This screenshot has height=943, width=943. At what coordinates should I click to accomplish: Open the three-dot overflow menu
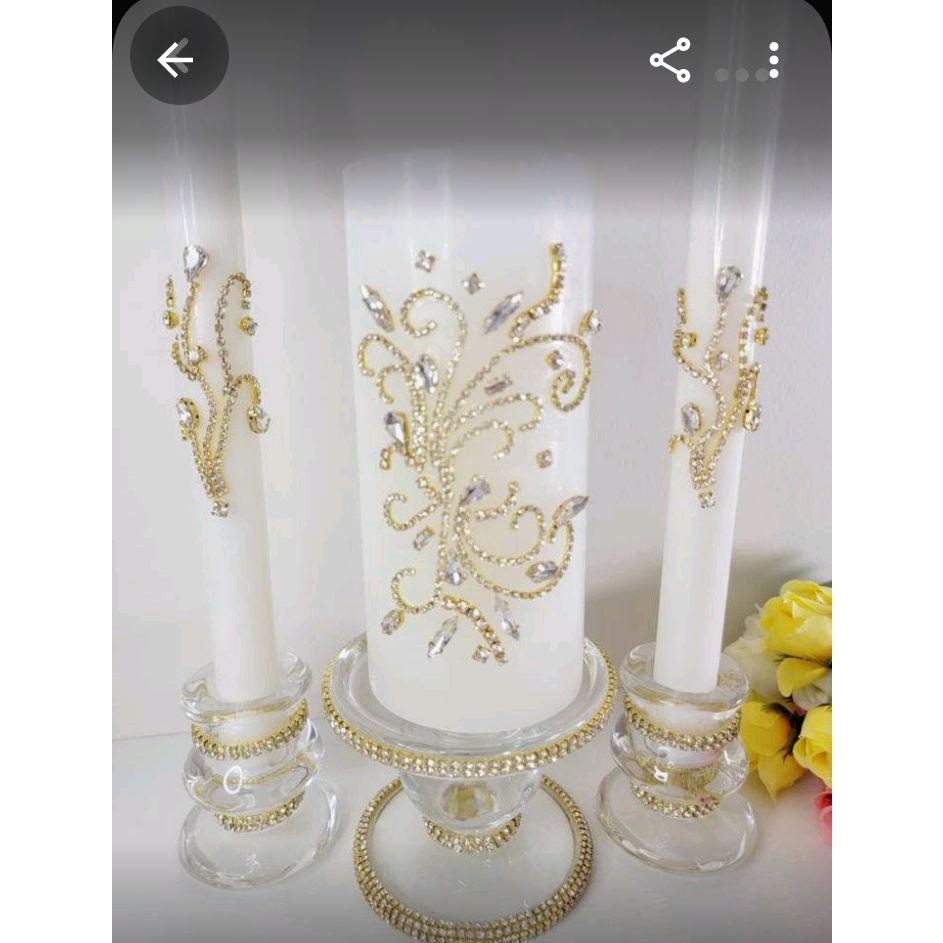773,60
